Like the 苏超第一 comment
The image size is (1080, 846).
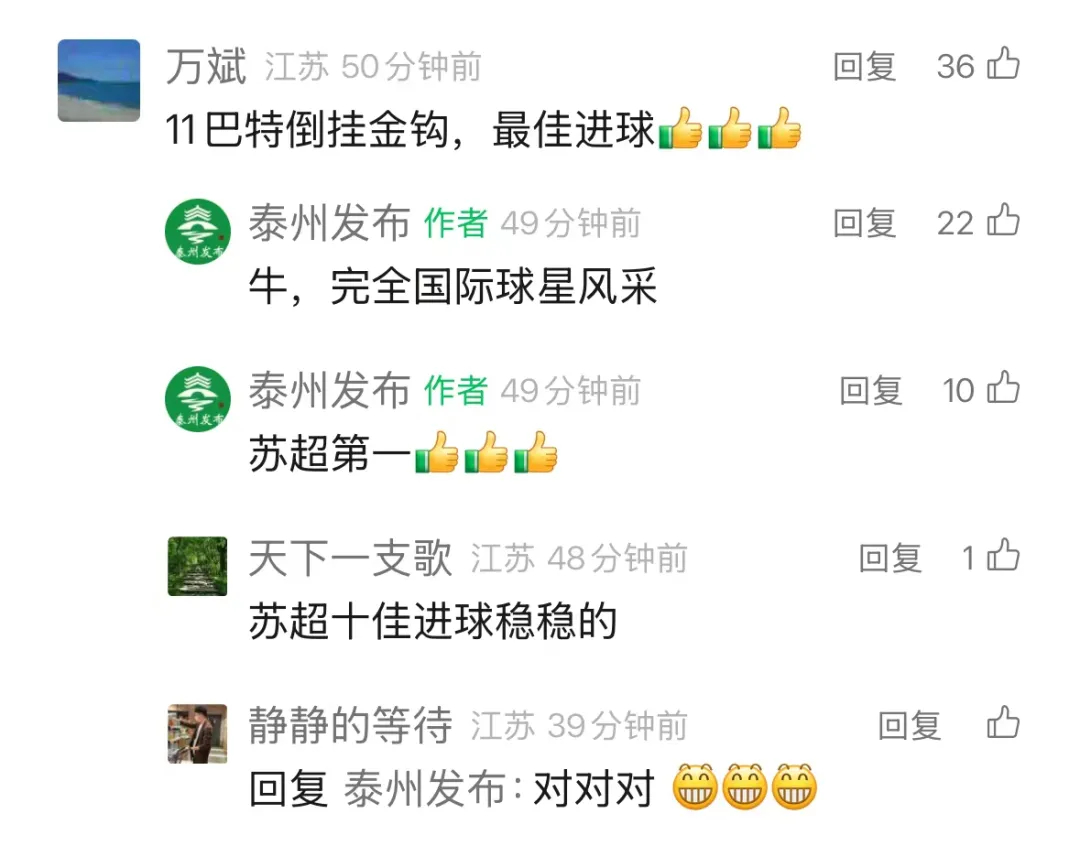point(1003,389)
